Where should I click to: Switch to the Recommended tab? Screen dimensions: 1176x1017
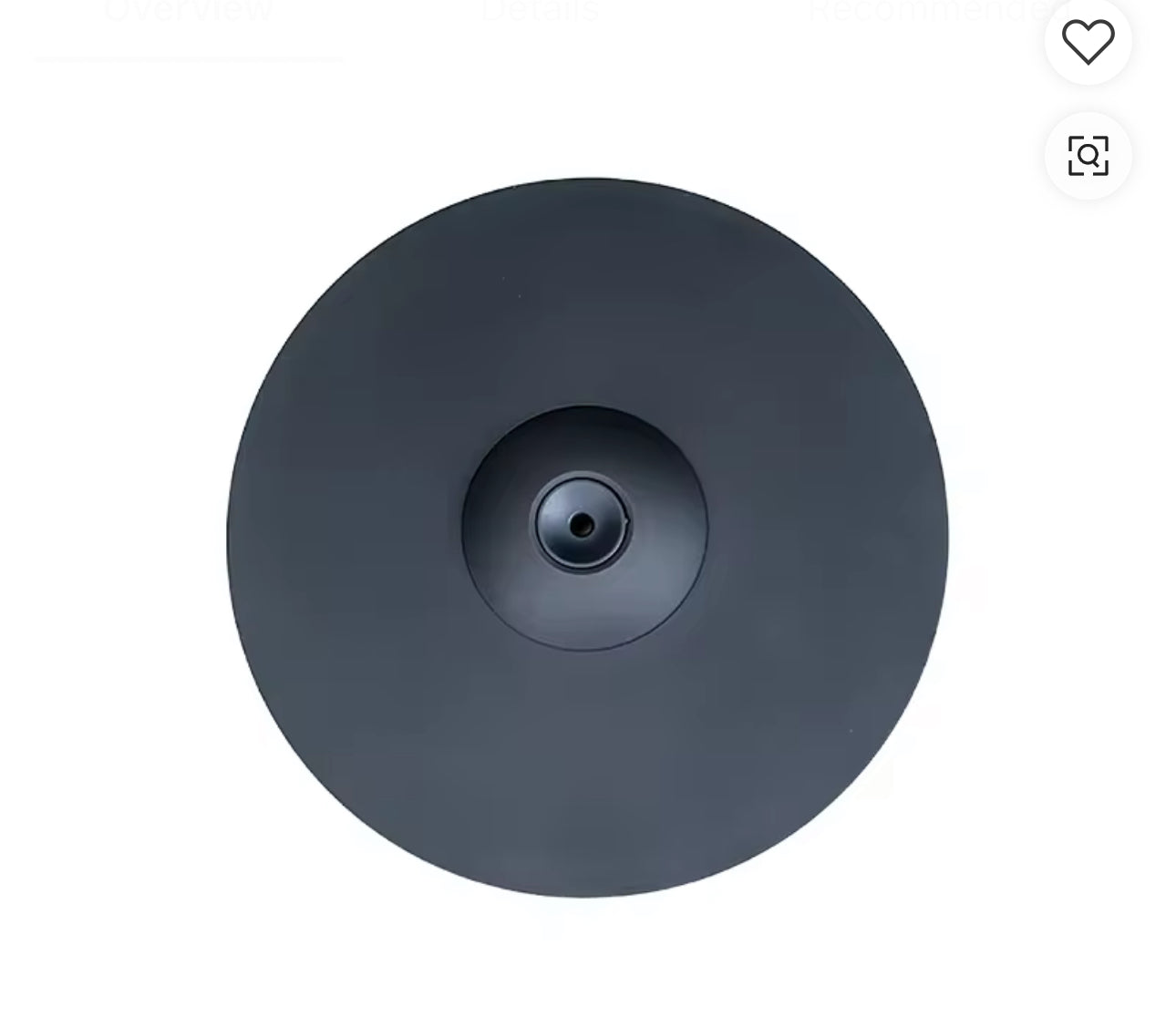(930, 11)
